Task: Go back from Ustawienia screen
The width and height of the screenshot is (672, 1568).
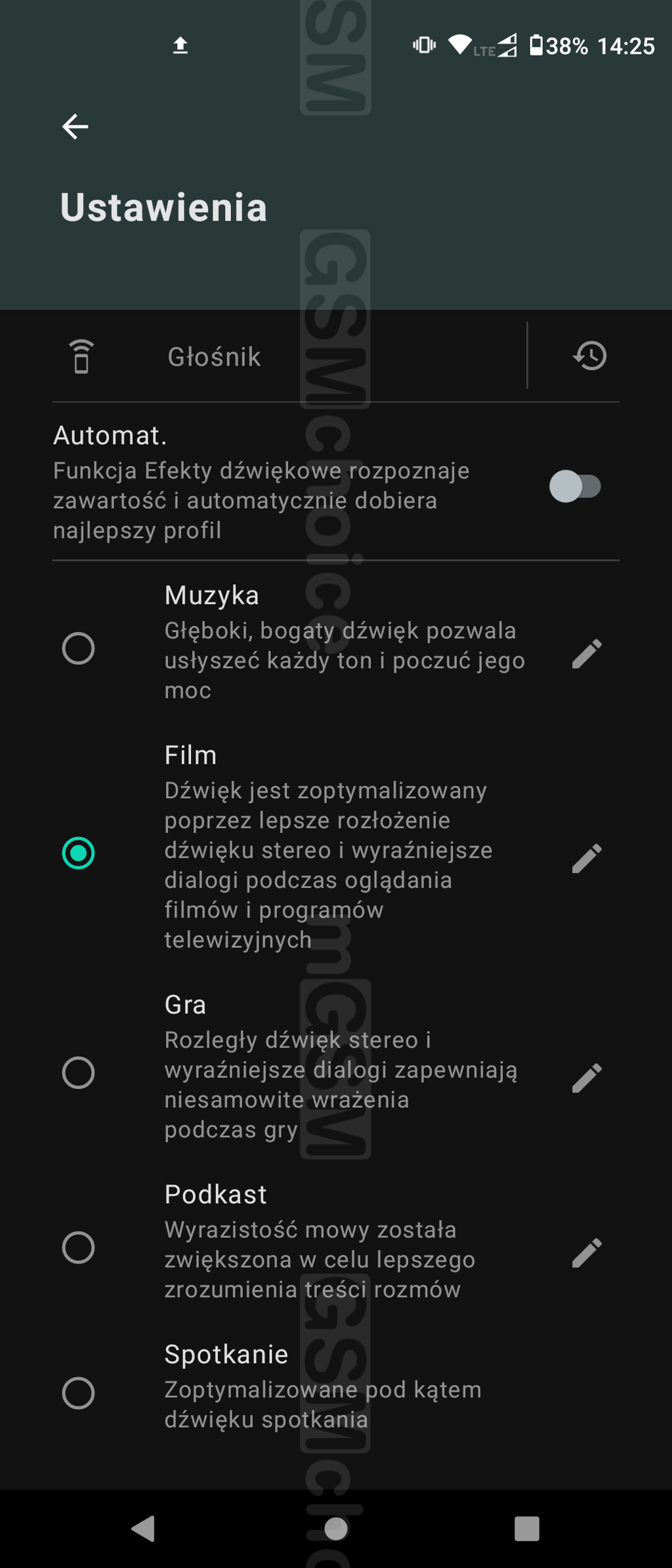Action: click(75, 127)
